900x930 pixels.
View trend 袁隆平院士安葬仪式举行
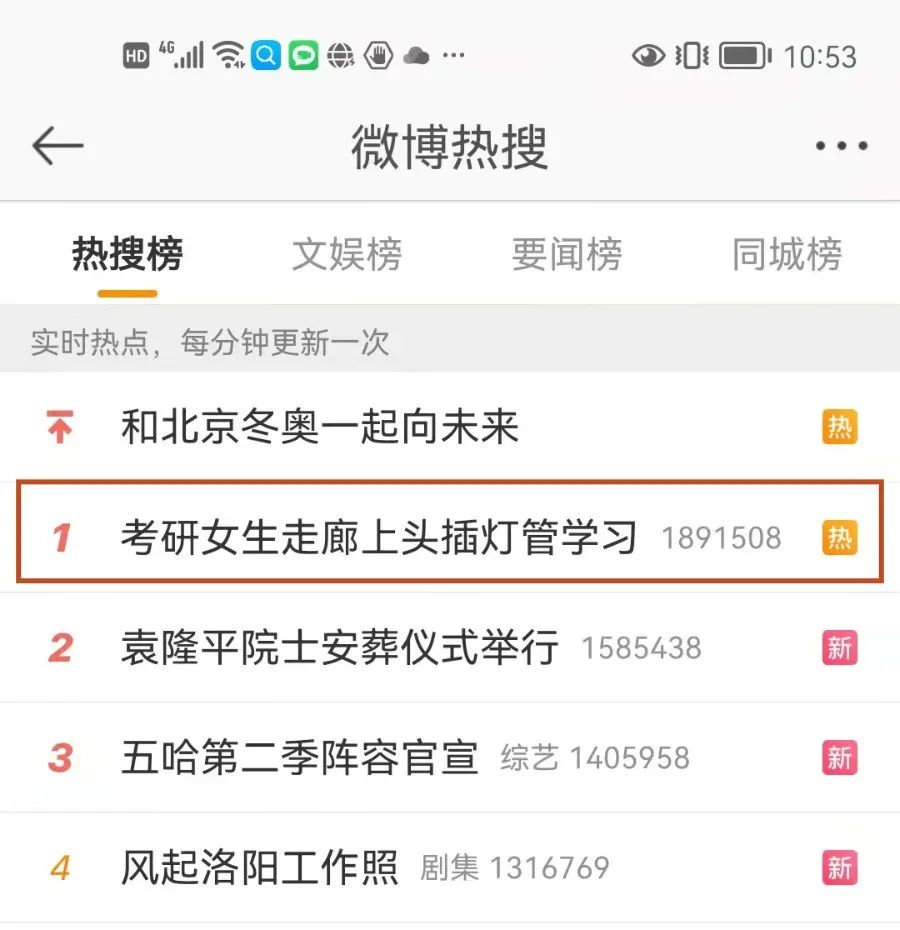point(338,648)
